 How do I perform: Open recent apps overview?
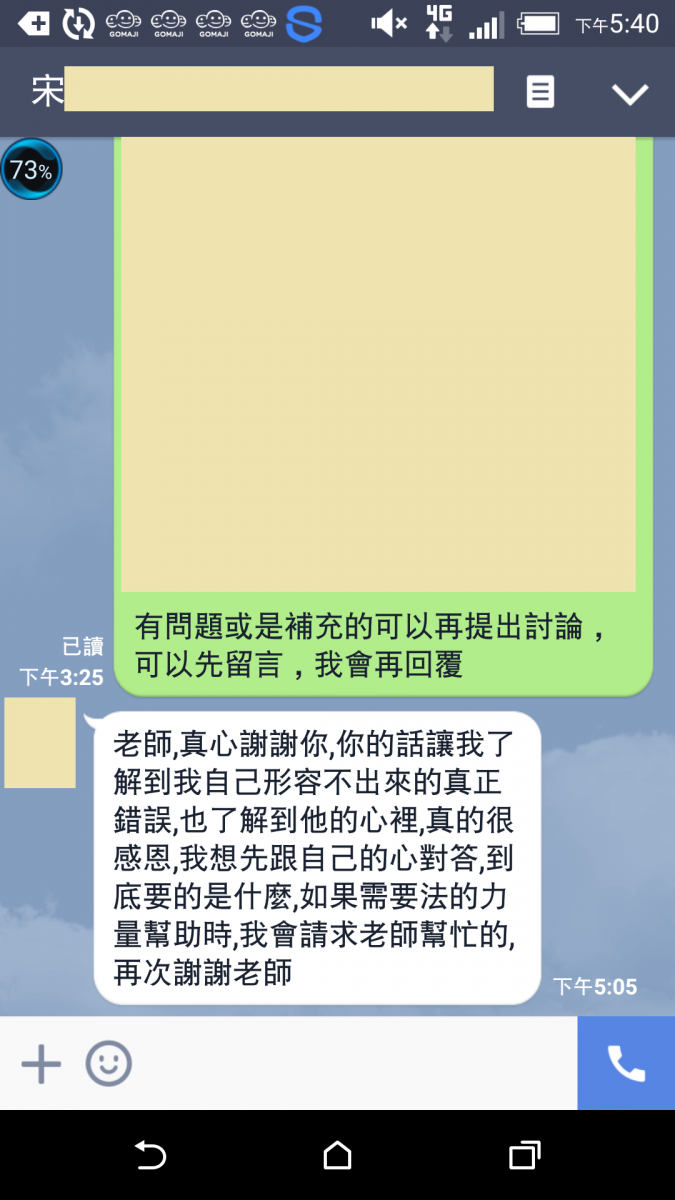point(524,1156)
